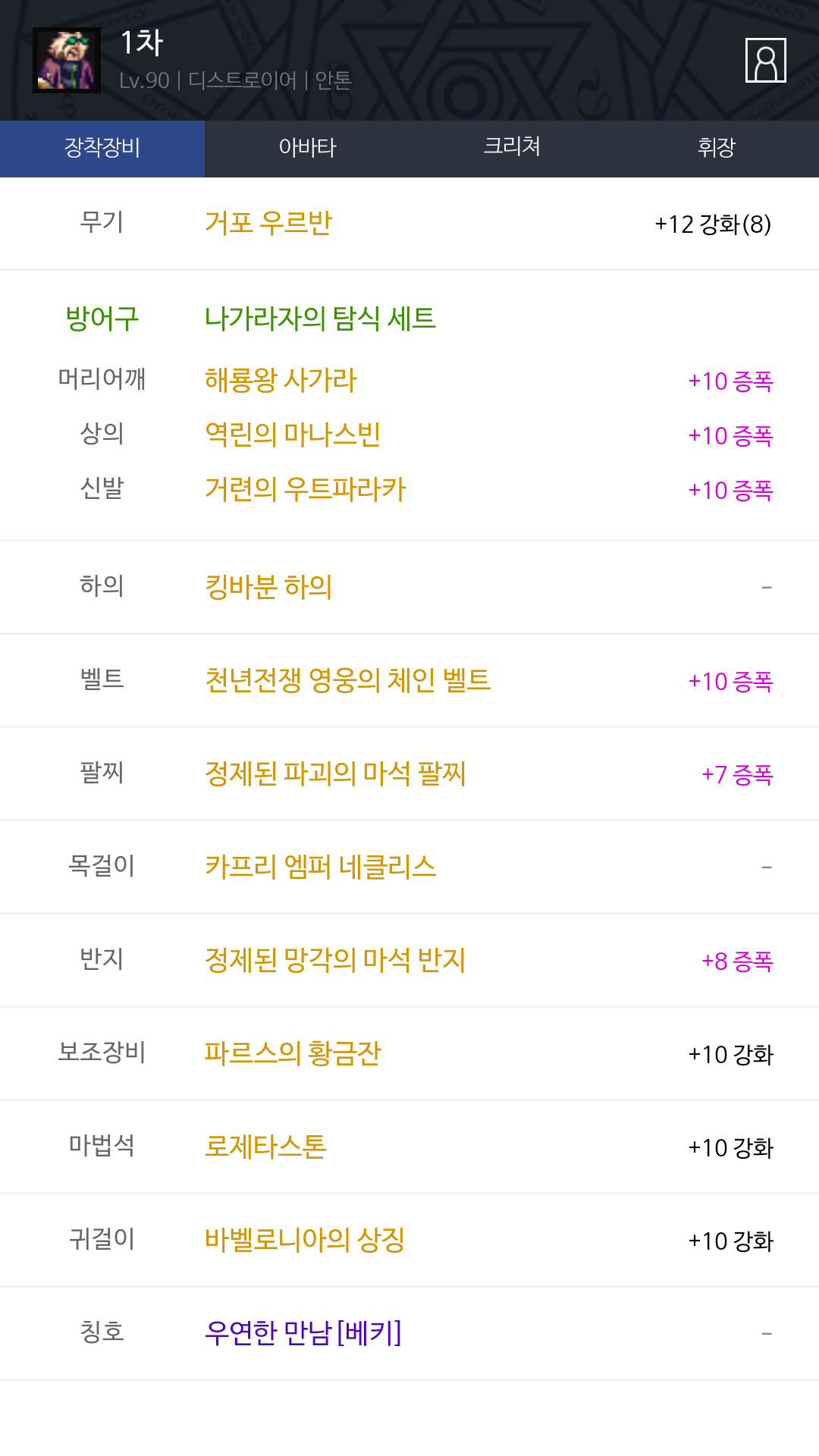This screenshot has width=819, height=1456.
Task: View the 로제타스톤 magic stone
Action: click(265, 1147)
